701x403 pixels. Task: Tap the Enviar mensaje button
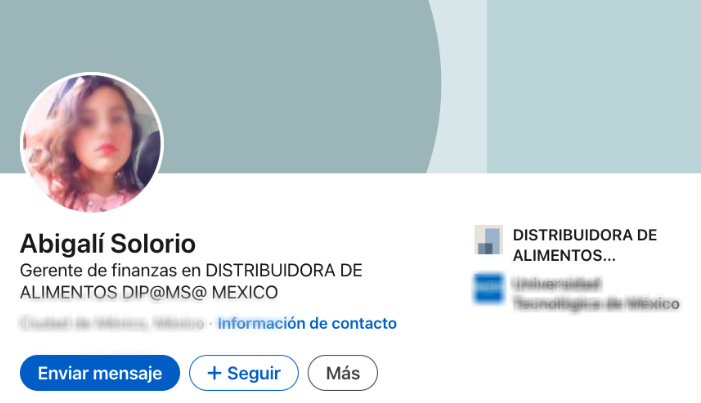[x=99, y=374]
